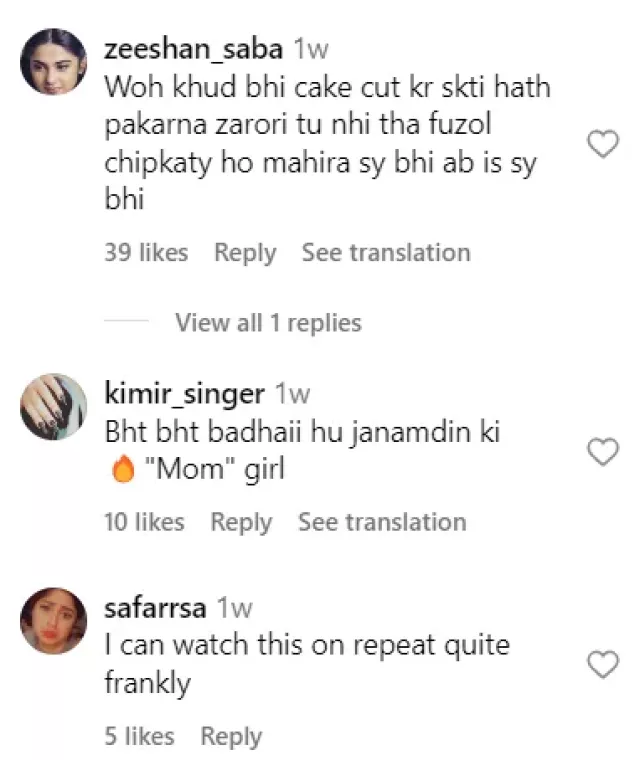Open the safarrsa username link
This screenshot has width=640, height=760.
(x=157, y=607)
